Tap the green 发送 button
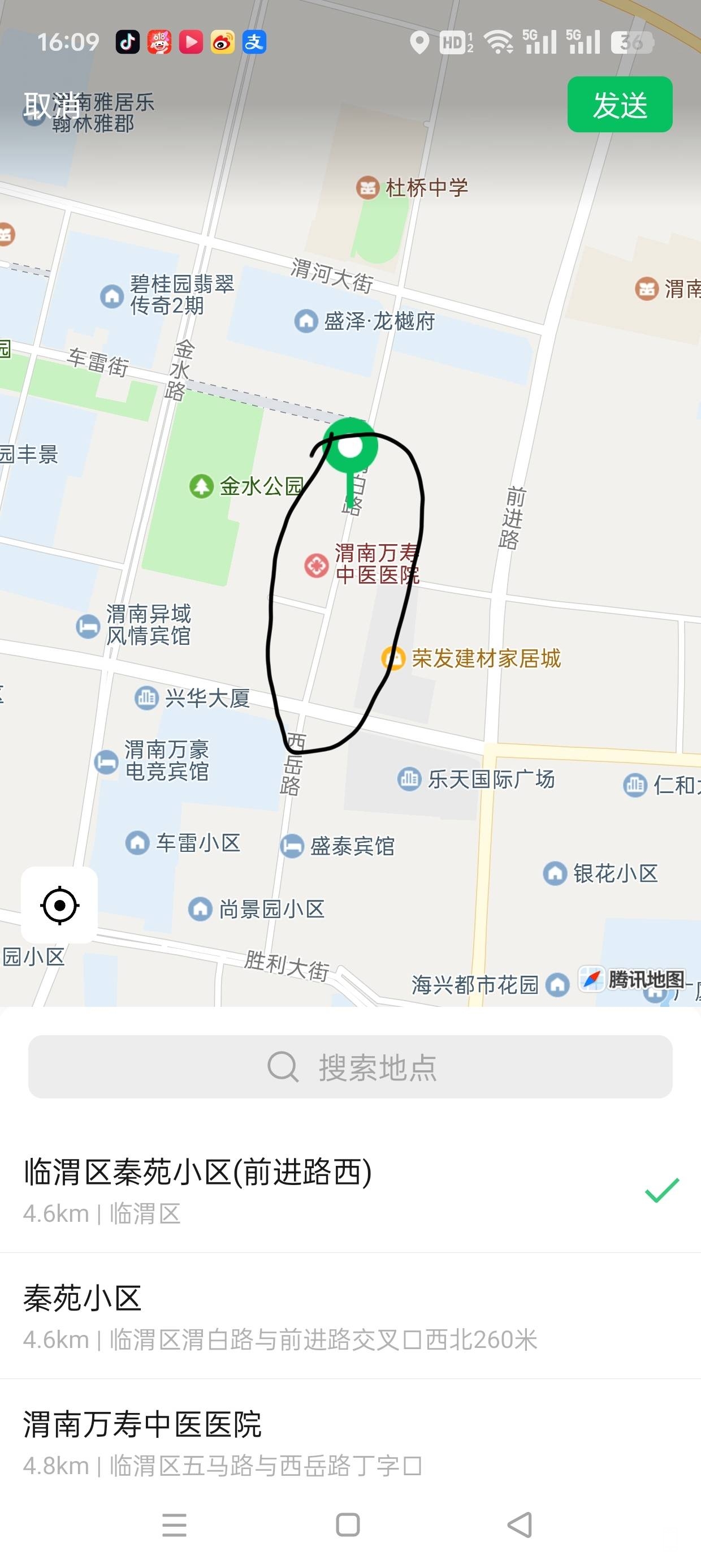 click(620, 105)
